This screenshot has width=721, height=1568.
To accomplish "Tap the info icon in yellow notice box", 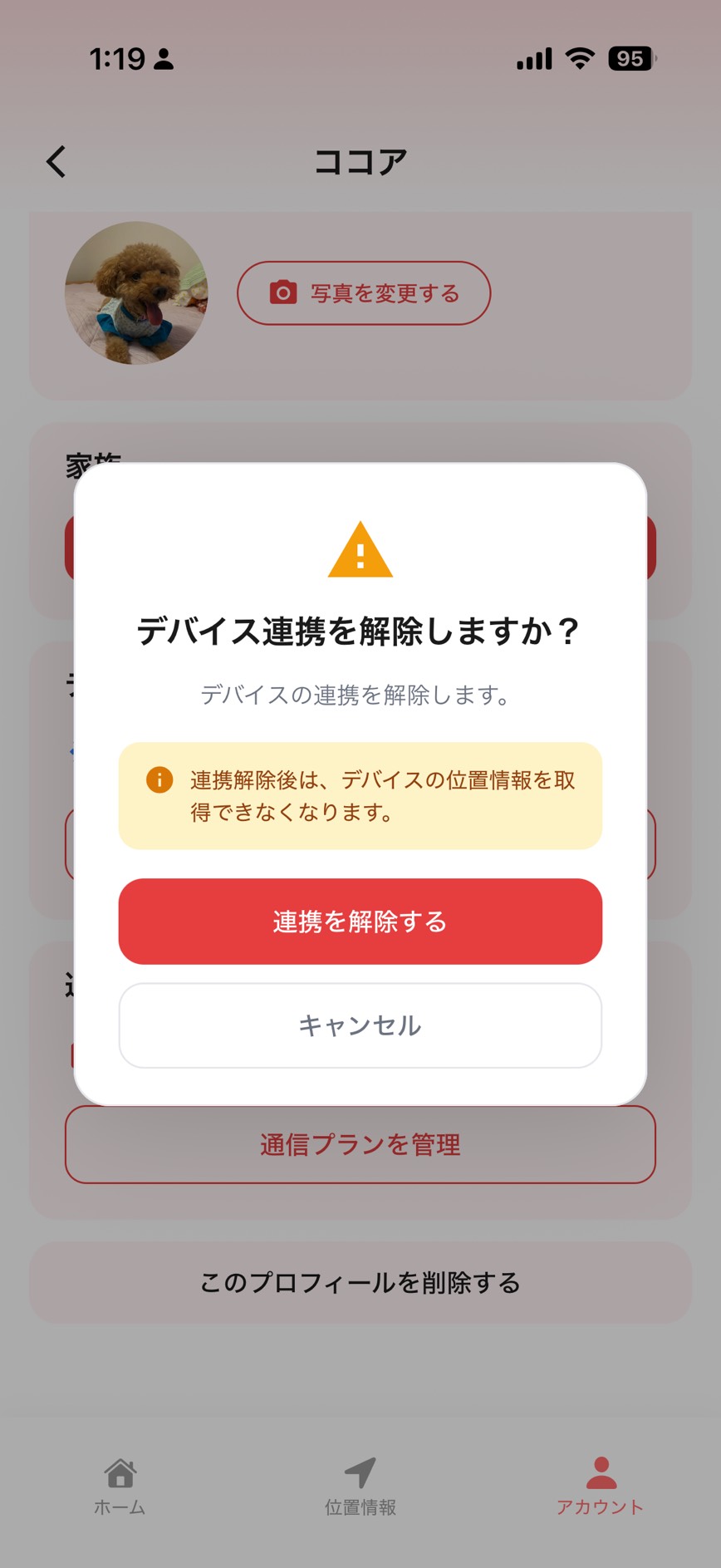I will (x=158, y=779).
